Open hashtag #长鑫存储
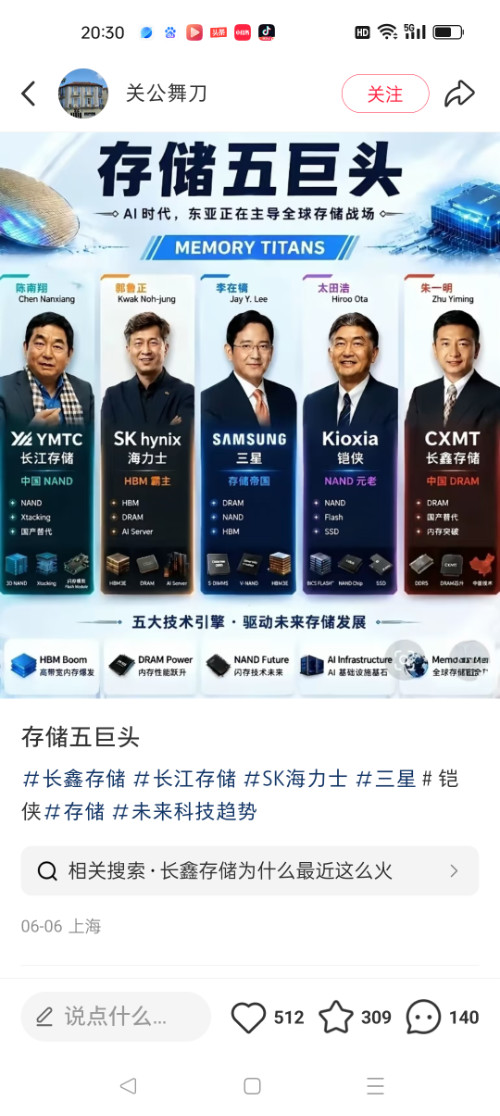The width and height of the screenshot is (500, 1116). point(74,779)
